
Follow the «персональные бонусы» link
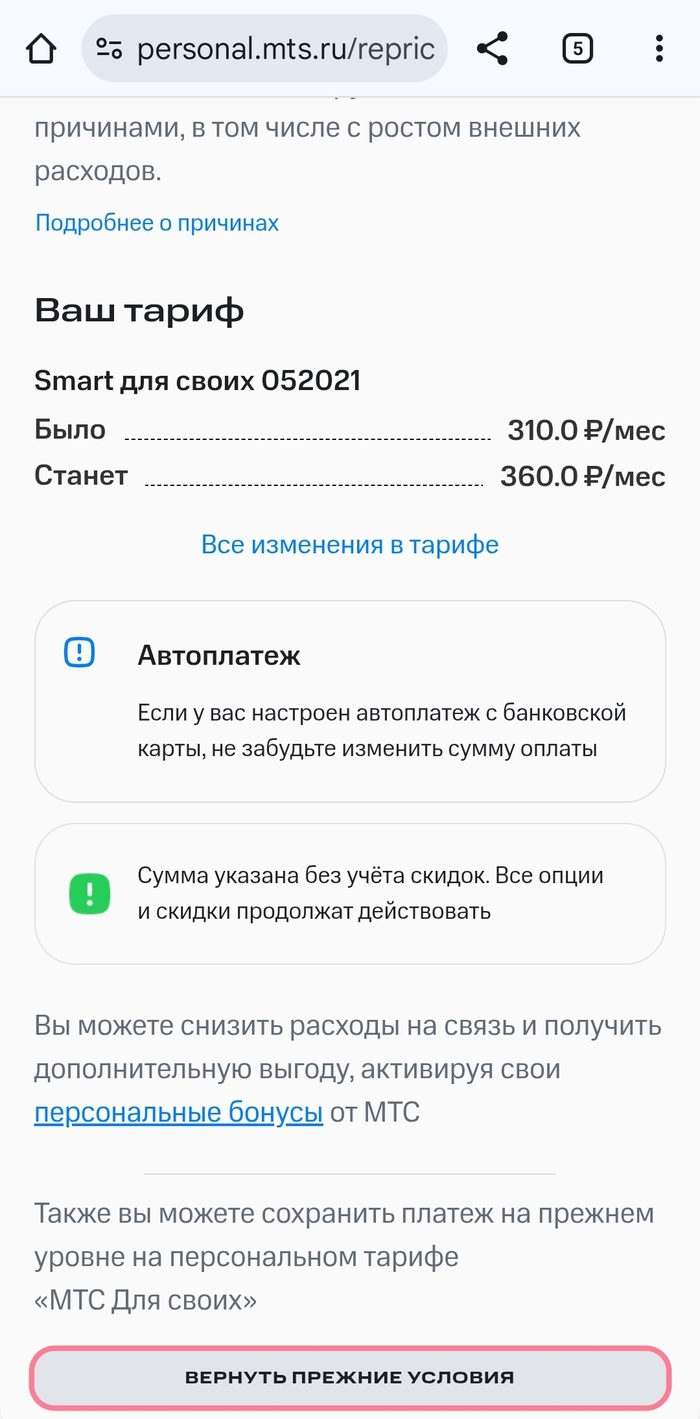coord(178,1113)
